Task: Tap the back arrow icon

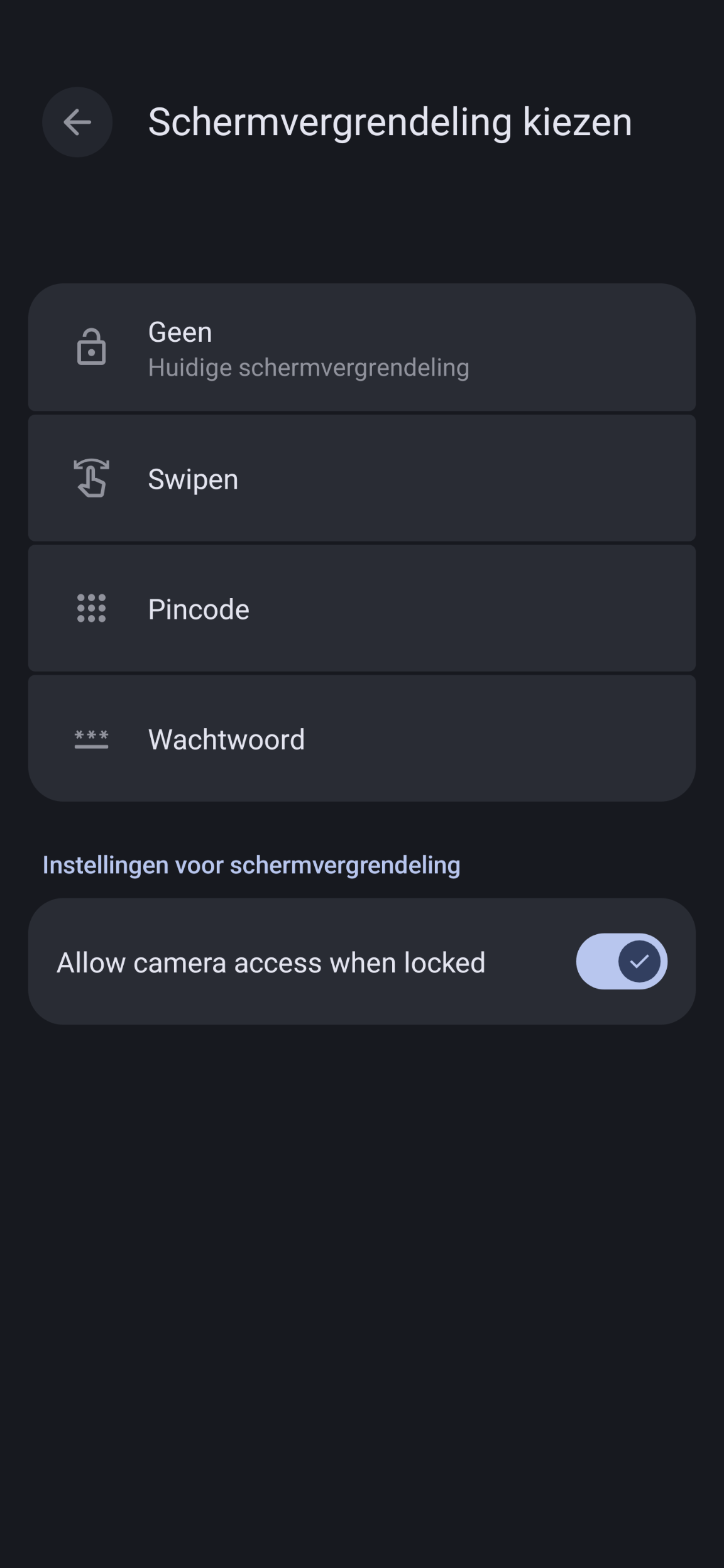Action: coord(77,122)
